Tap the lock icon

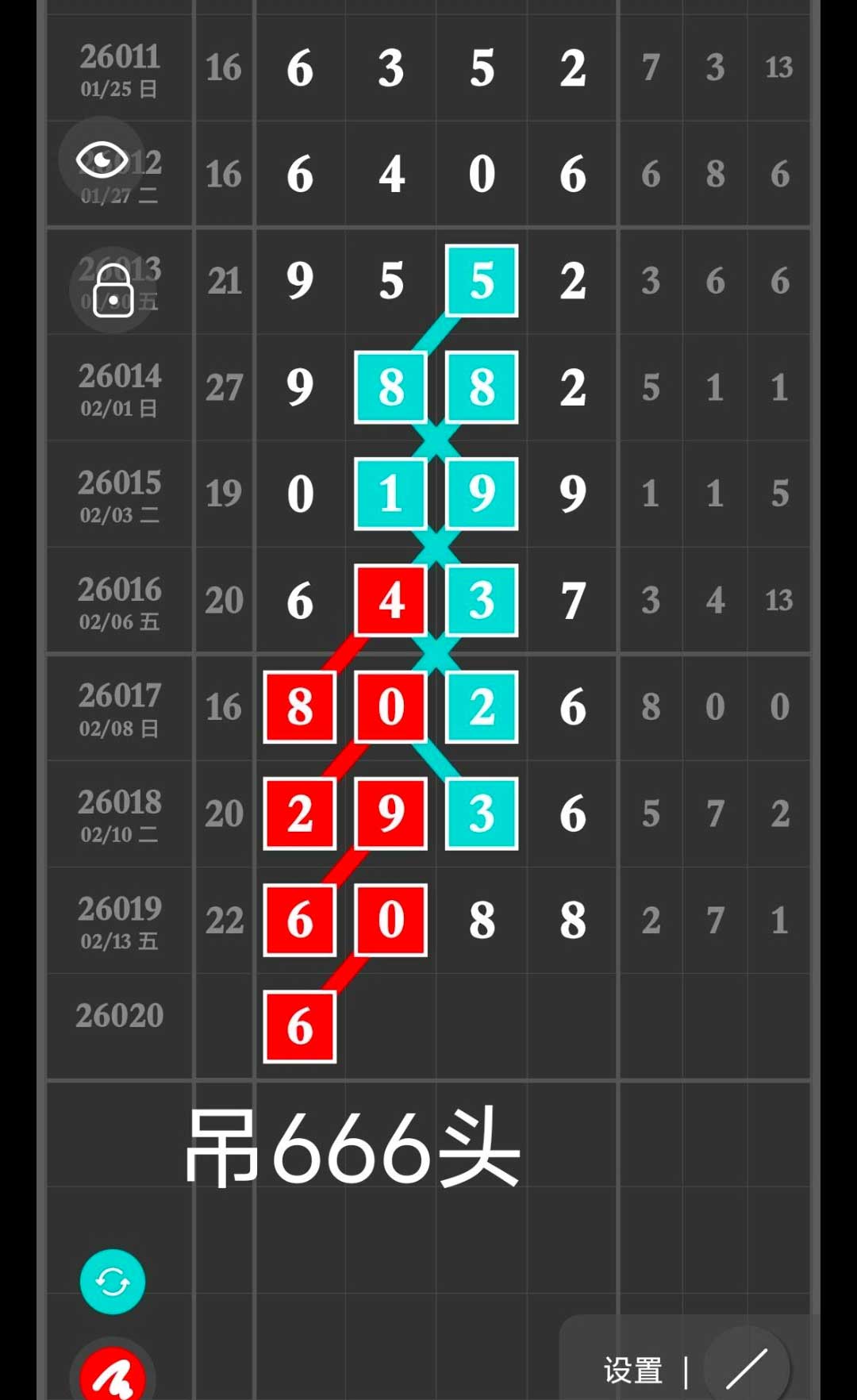(113, 290)
